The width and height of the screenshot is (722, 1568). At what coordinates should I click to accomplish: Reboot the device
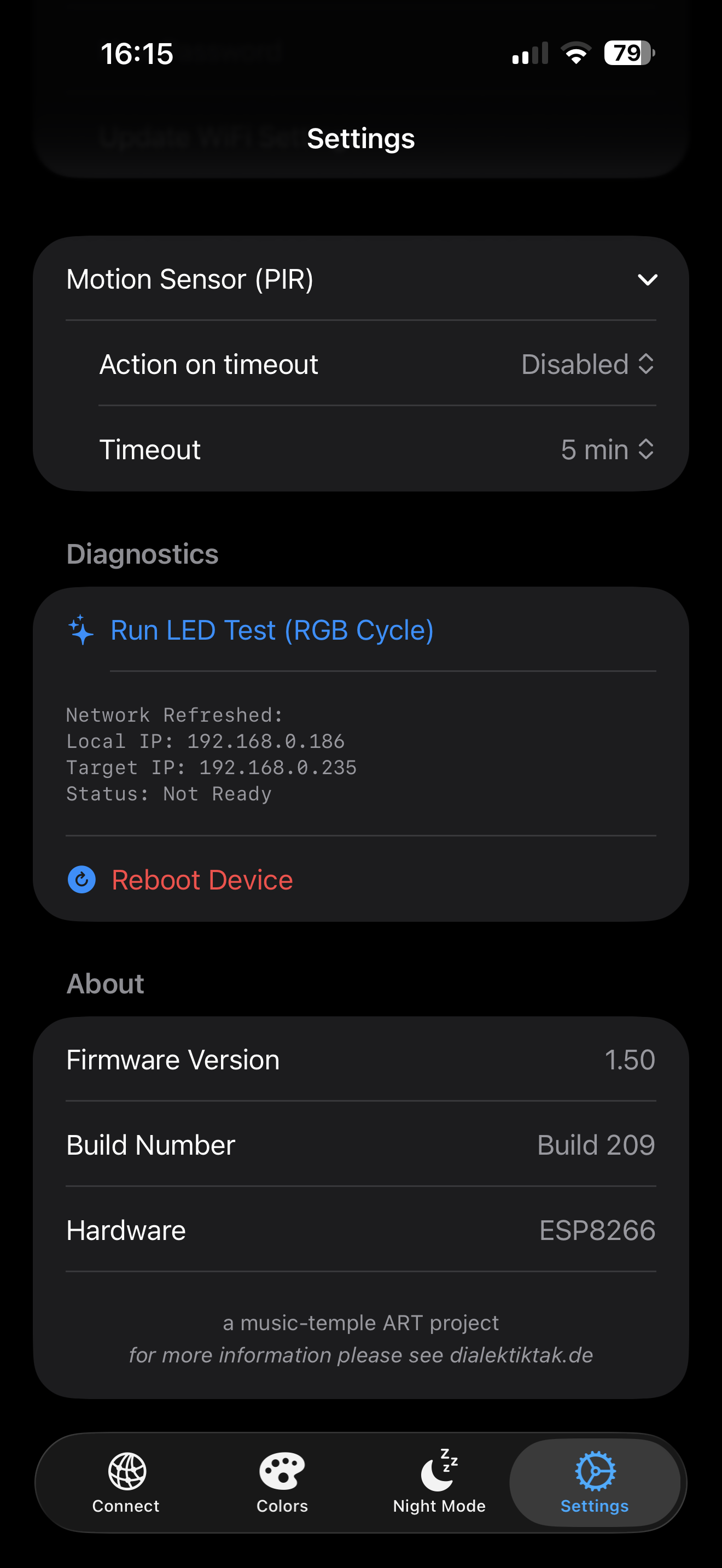pyautogui.click(x=201, y=880)
